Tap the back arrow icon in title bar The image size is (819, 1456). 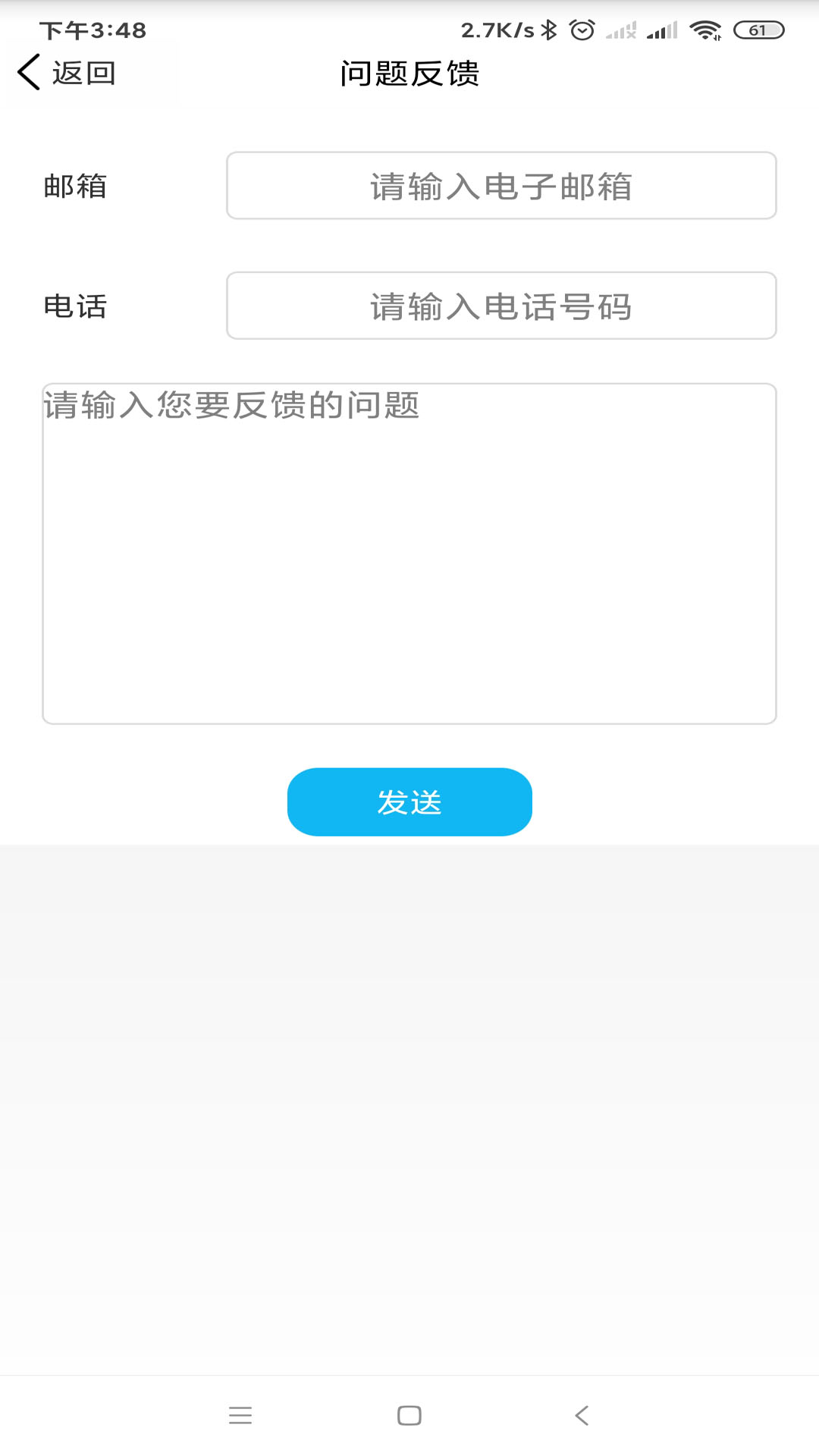click(x=27, y=73)
